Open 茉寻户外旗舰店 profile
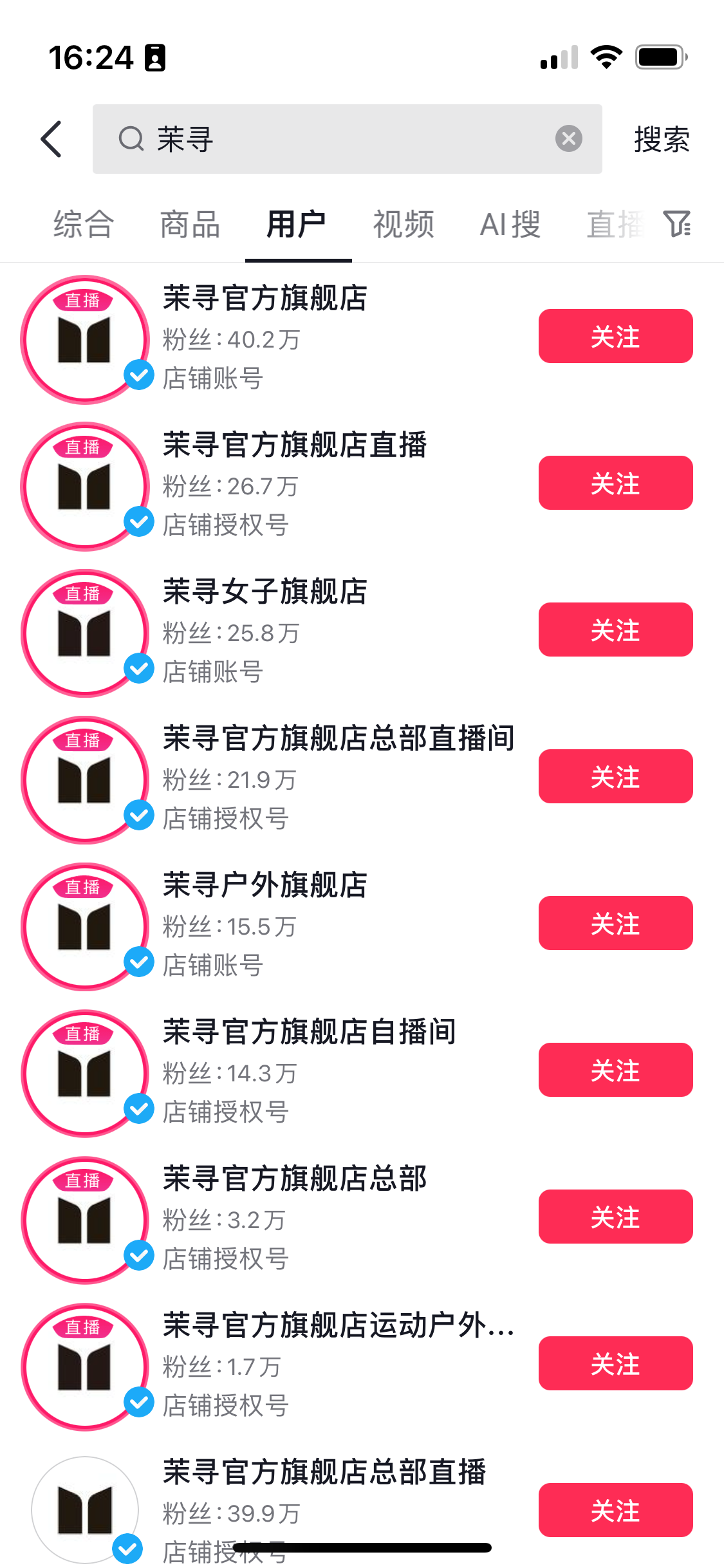Image resolution: width=724 pixels, height=1568 pixels. (x=265, y=885)
